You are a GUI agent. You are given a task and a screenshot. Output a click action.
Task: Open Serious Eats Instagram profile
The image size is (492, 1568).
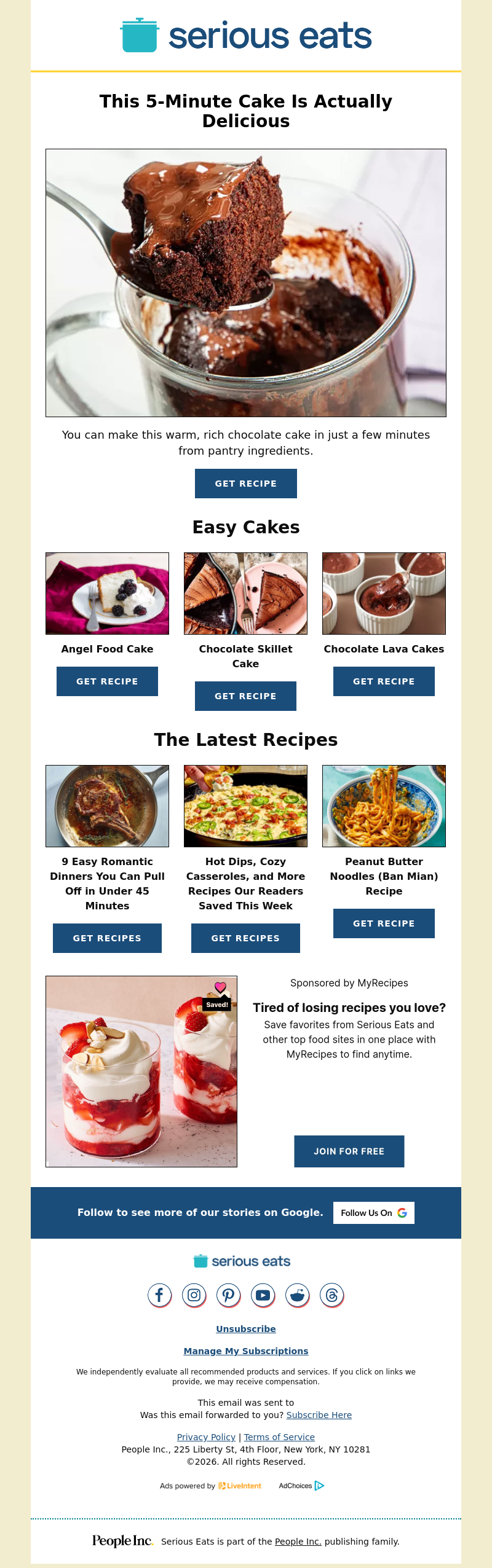coord(194,1295)
